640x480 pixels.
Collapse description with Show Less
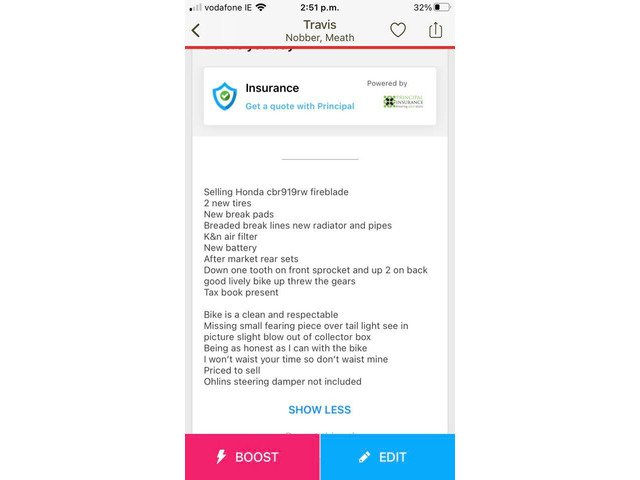pos(319,410)
